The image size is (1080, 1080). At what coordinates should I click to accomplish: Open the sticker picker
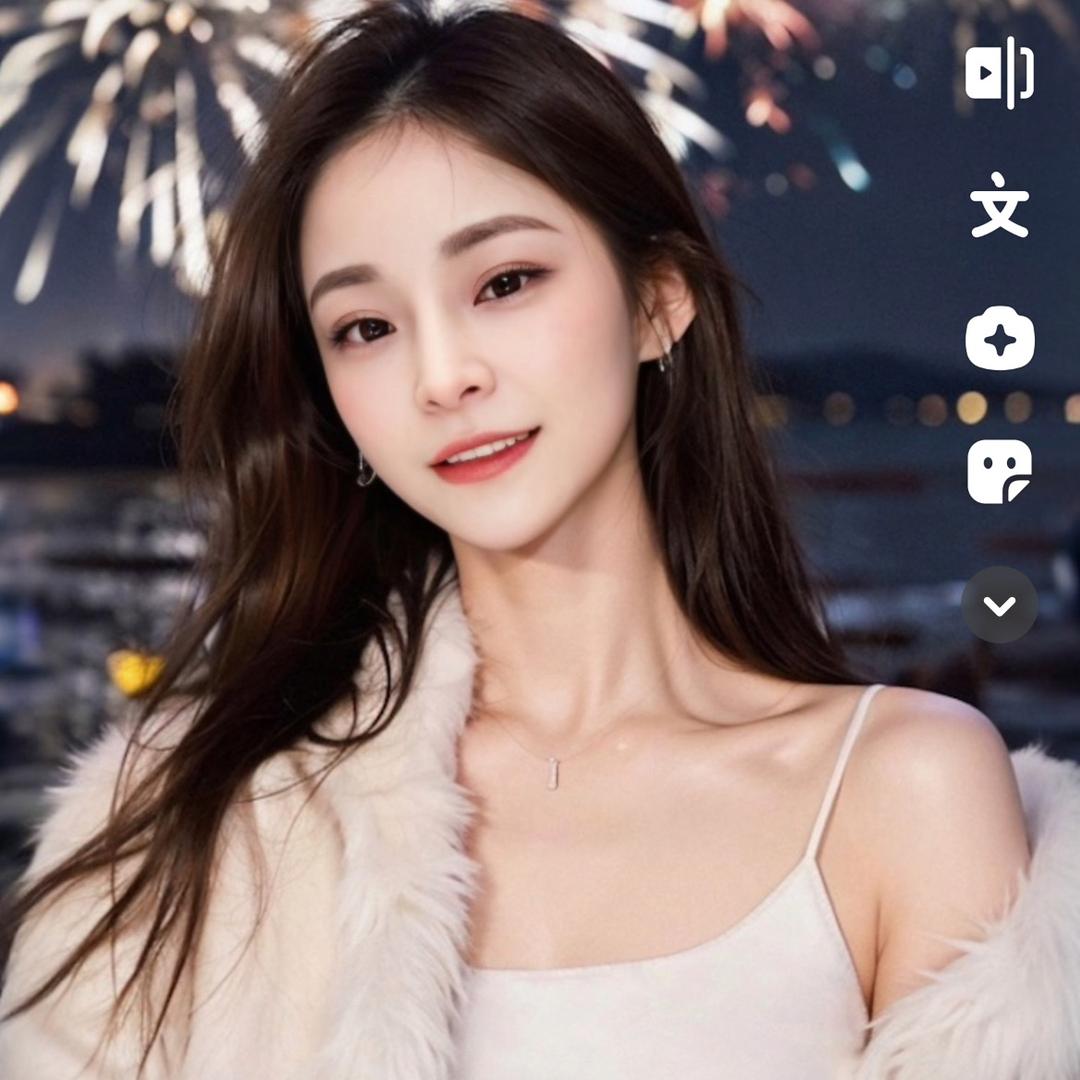[999, 471]
